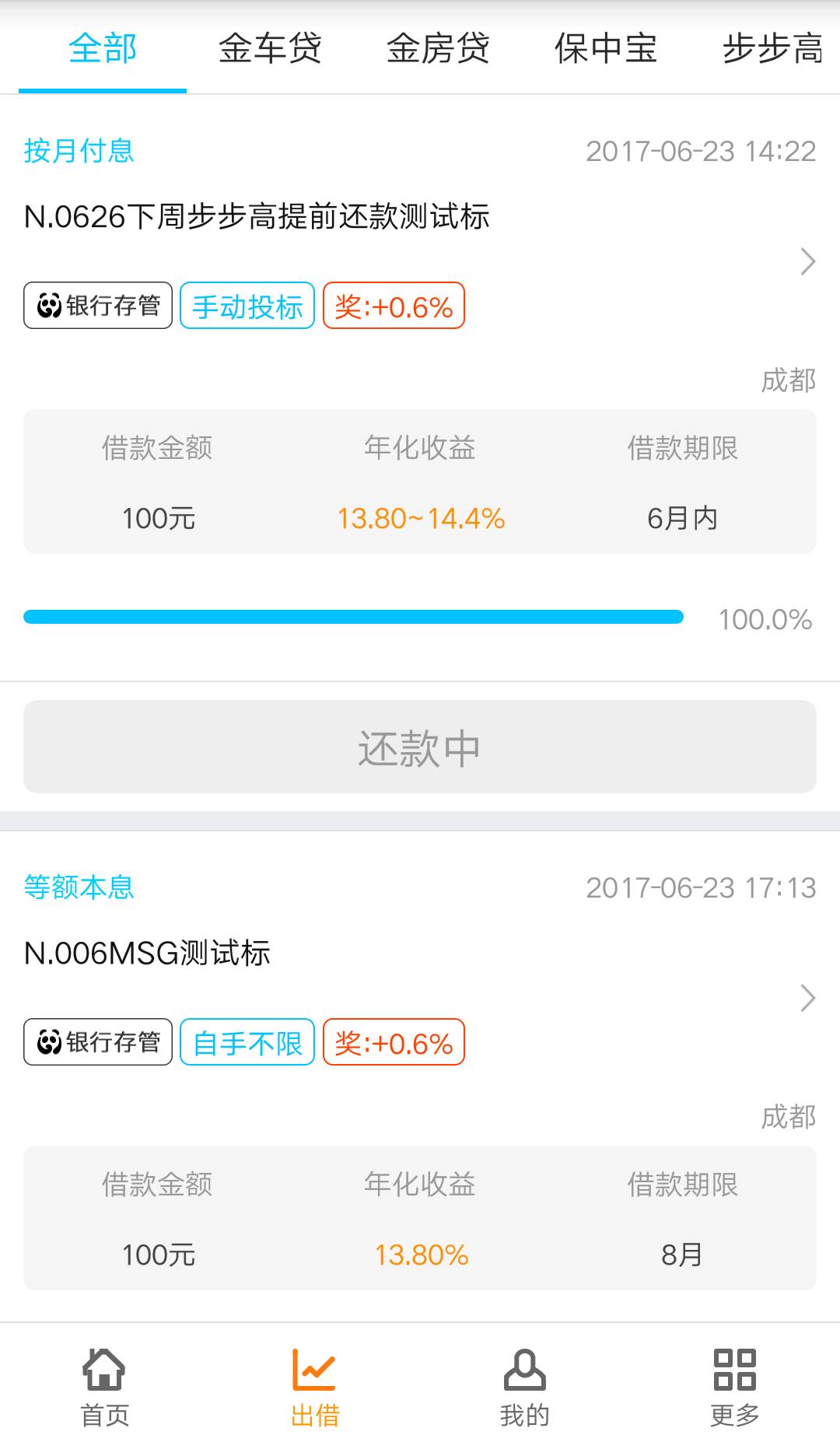Go to 首页 in bottom navigation
The width and height of the screenshot is (840, 1435).
coord(105,1387)
